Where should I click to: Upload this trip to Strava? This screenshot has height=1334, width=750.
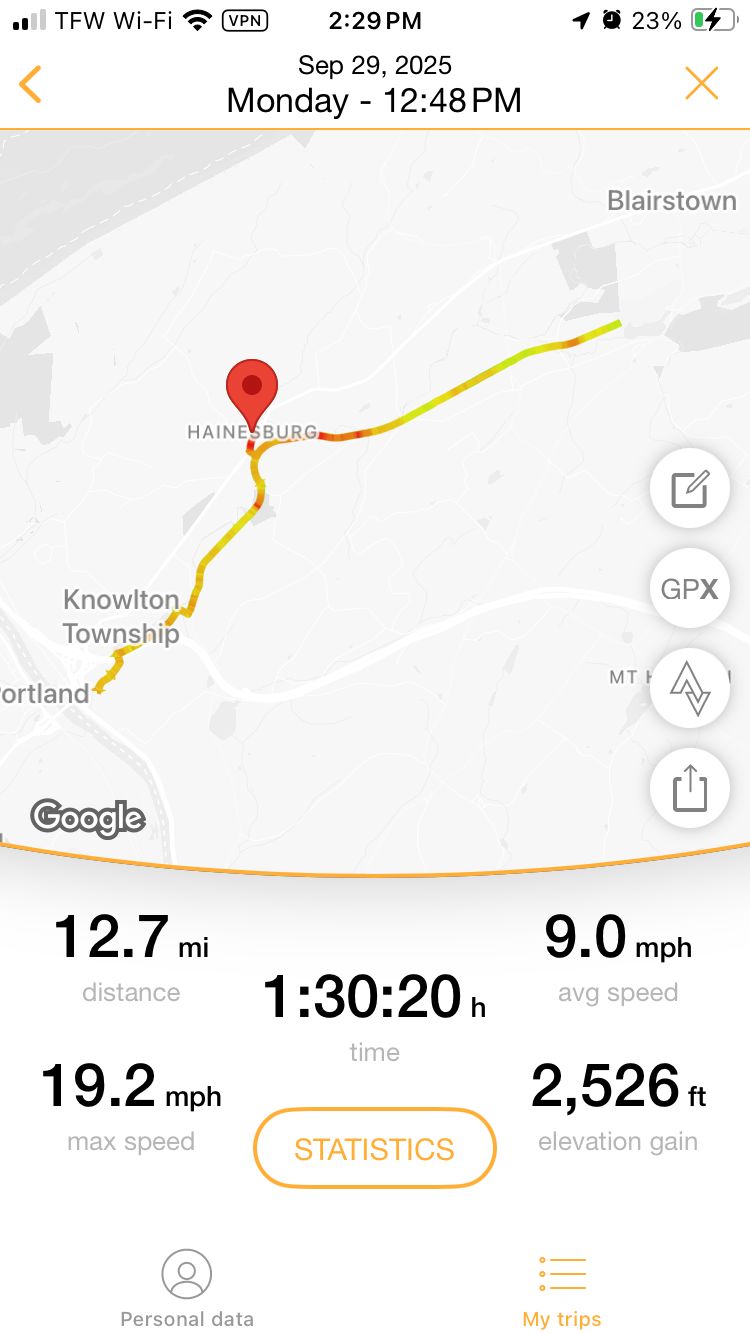click(690, 689)
